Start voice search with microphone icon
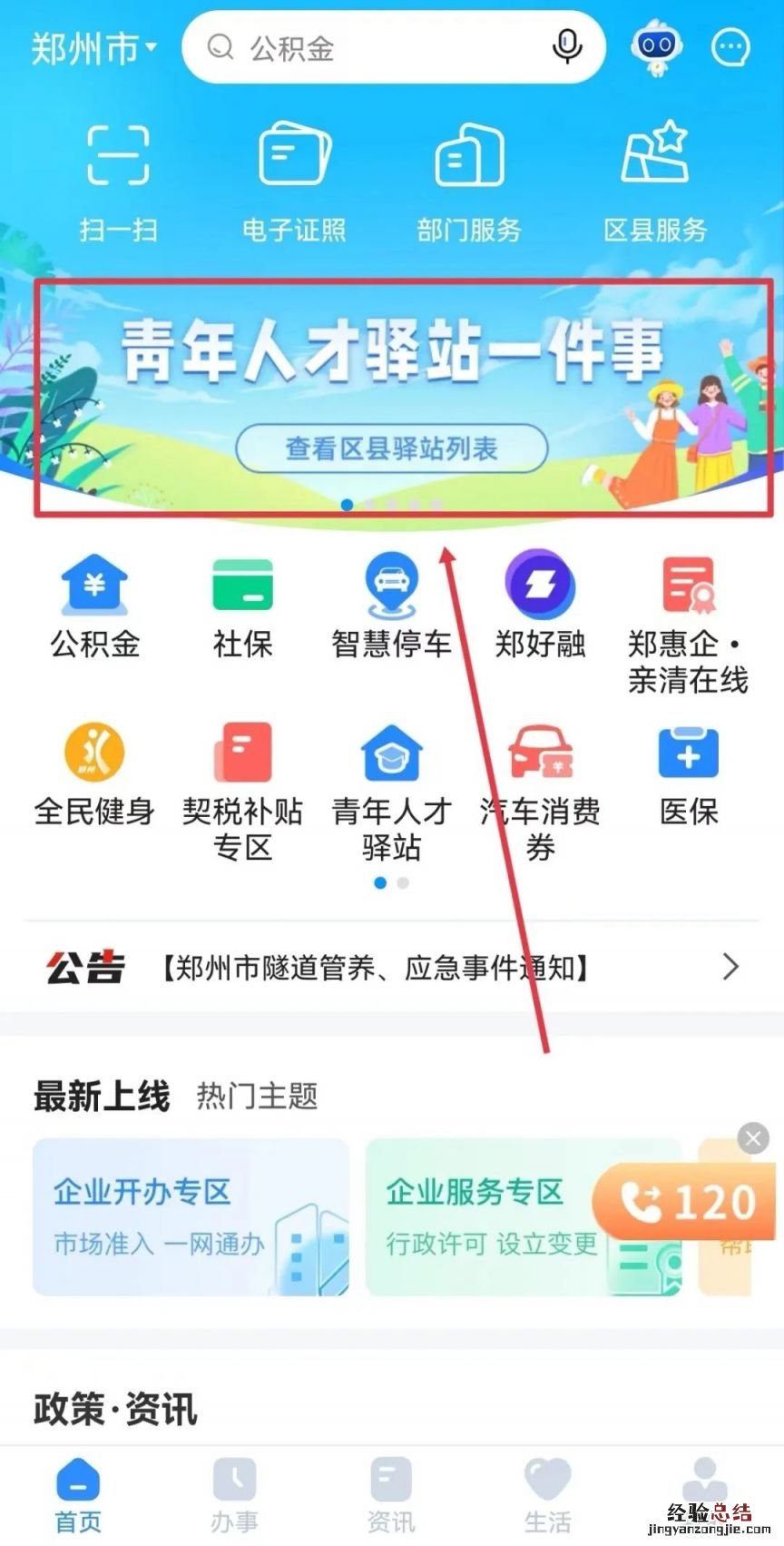This screenshot has width=784, height=1546. click(567, 45)
